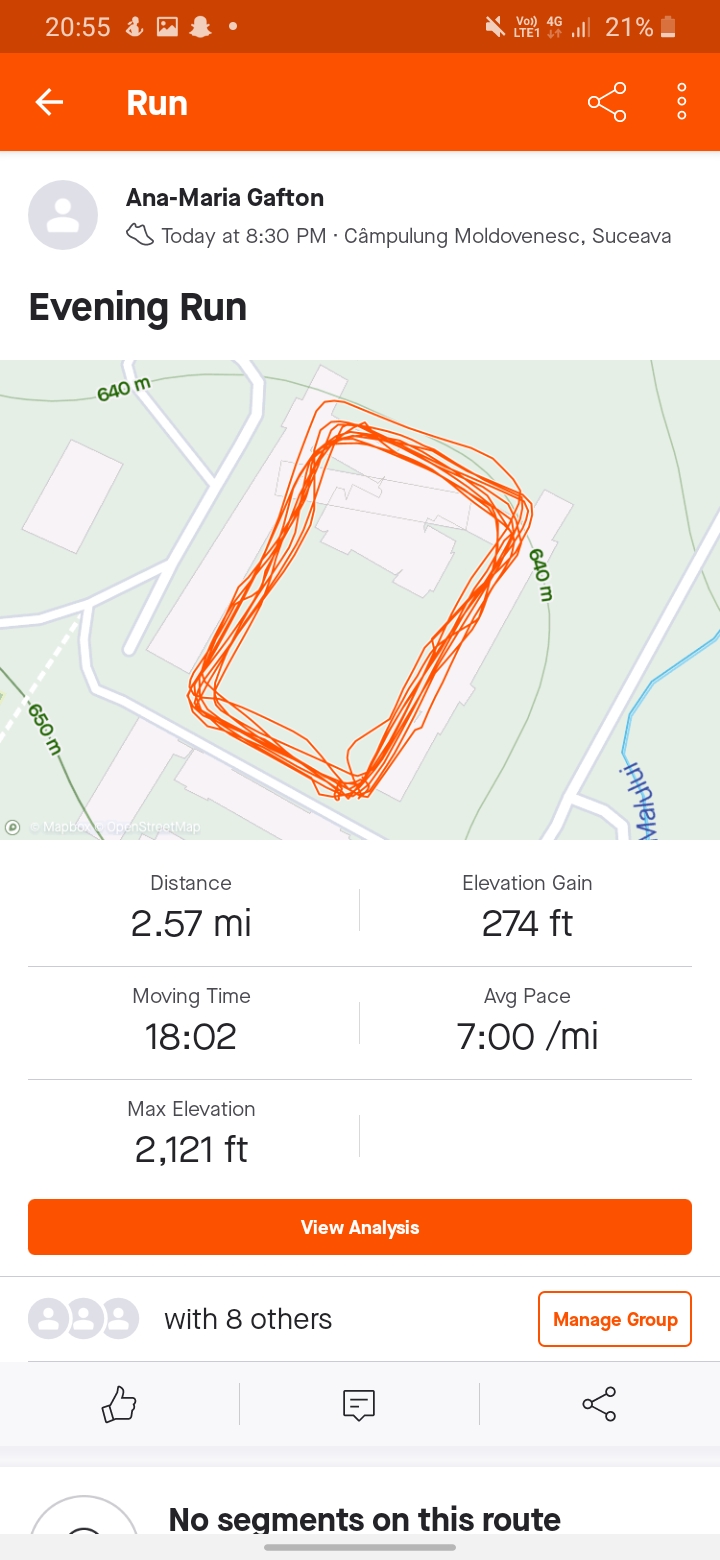Image resolution: width=720 pixels, height=1560 pixels.
Task: Share this activity from the top bar
Action: click(607, 102)
